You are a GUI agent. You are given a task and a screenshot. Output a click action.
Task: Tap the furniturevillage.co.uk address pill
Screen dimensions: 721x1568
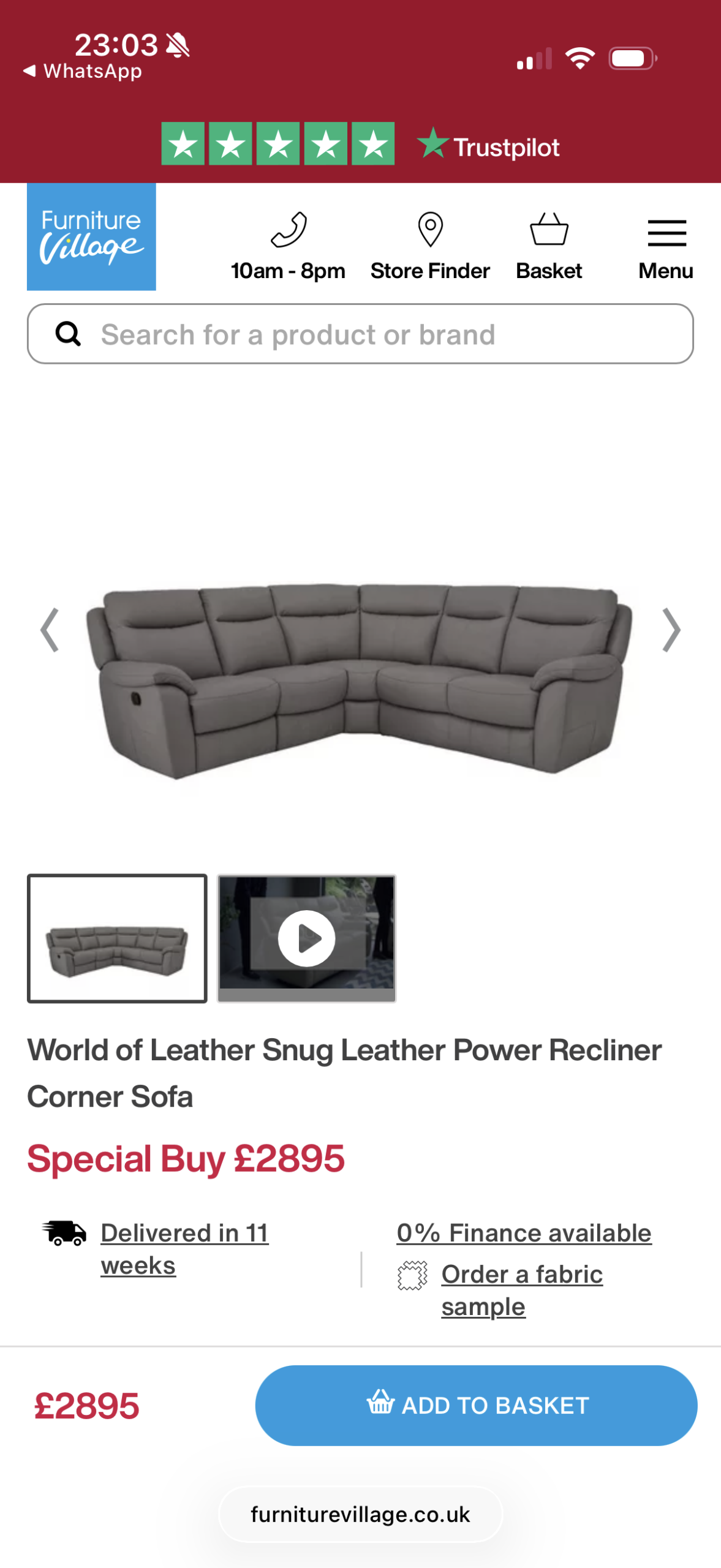[x=360, y=1514]
